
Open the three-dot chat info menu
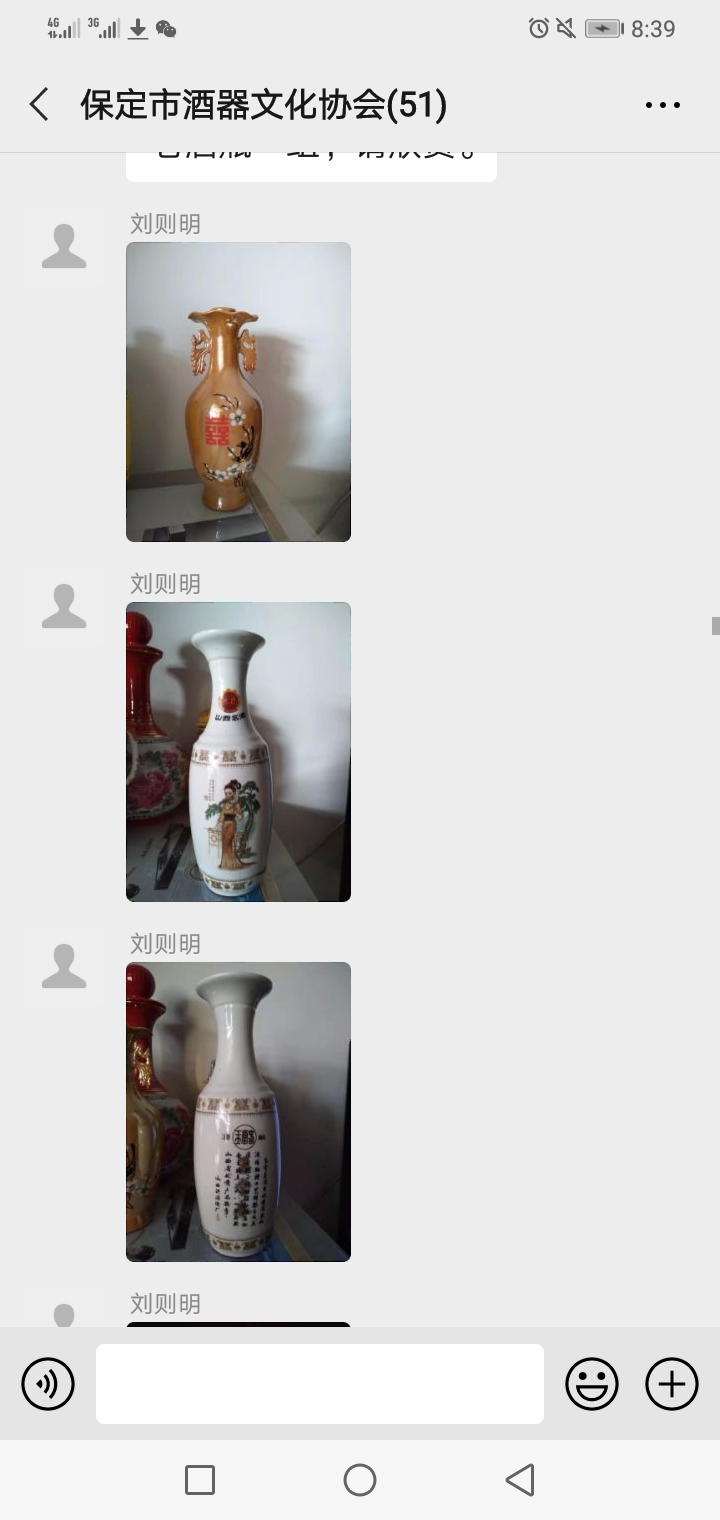pyautogui.click(x=662, y=105)
